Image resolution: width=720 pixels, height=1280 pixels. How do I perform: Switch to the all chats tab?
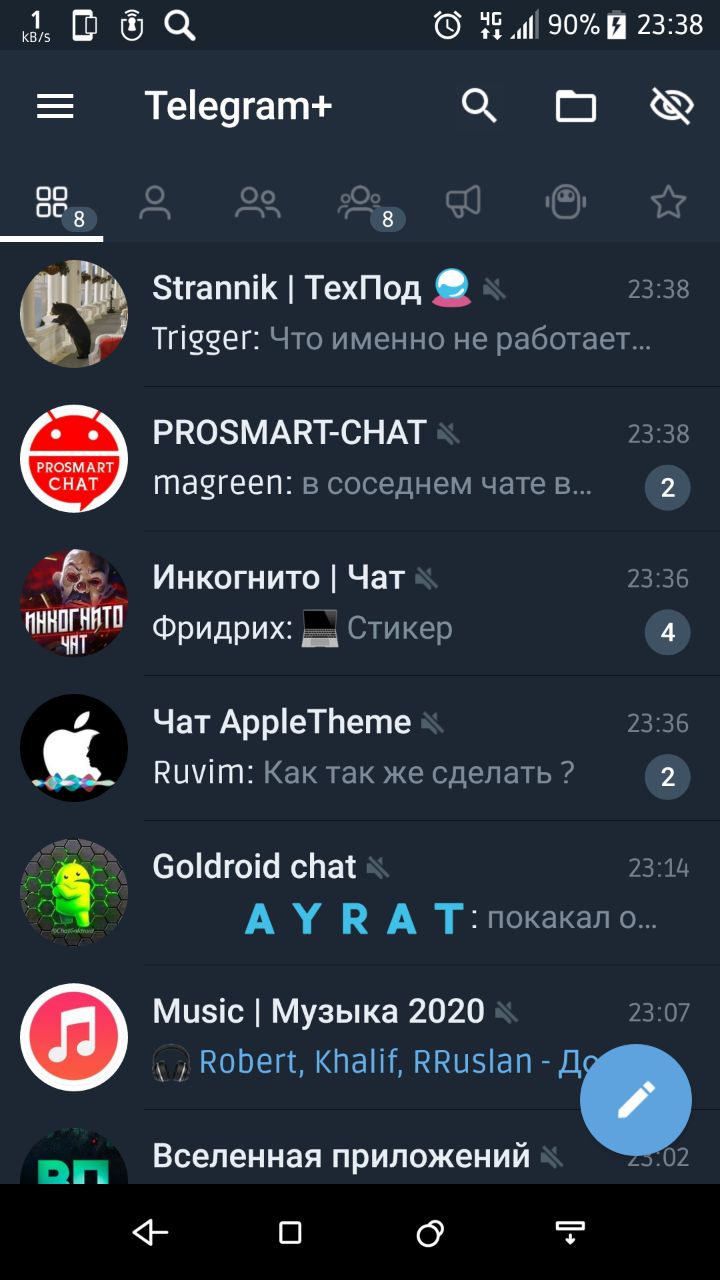52,202
